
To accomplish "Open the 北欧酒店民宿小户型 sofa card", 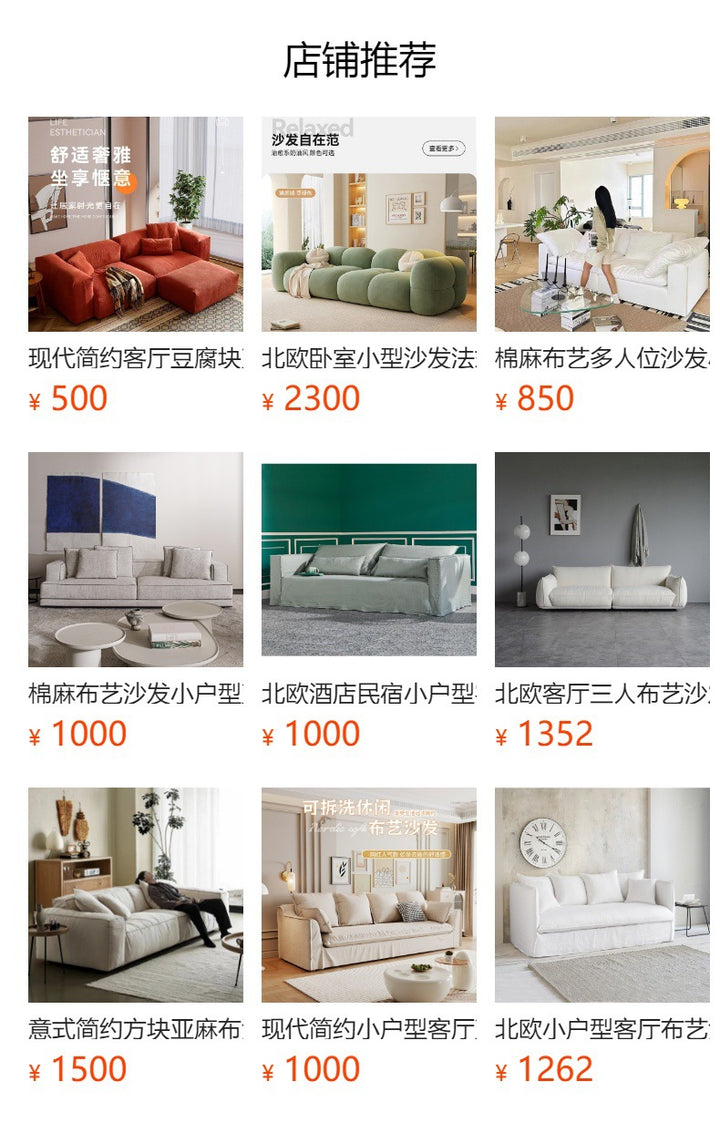I will click(x=369, y=559).
